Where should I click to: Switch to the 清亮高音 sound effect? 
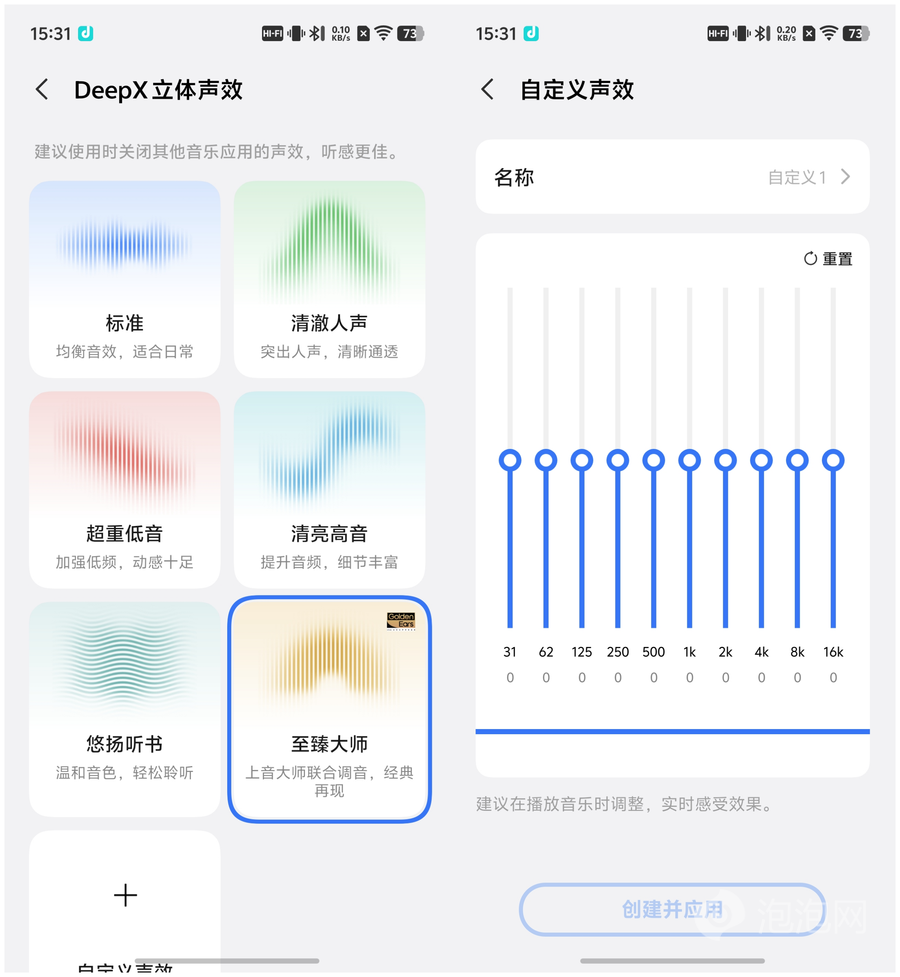coord(329,489)
